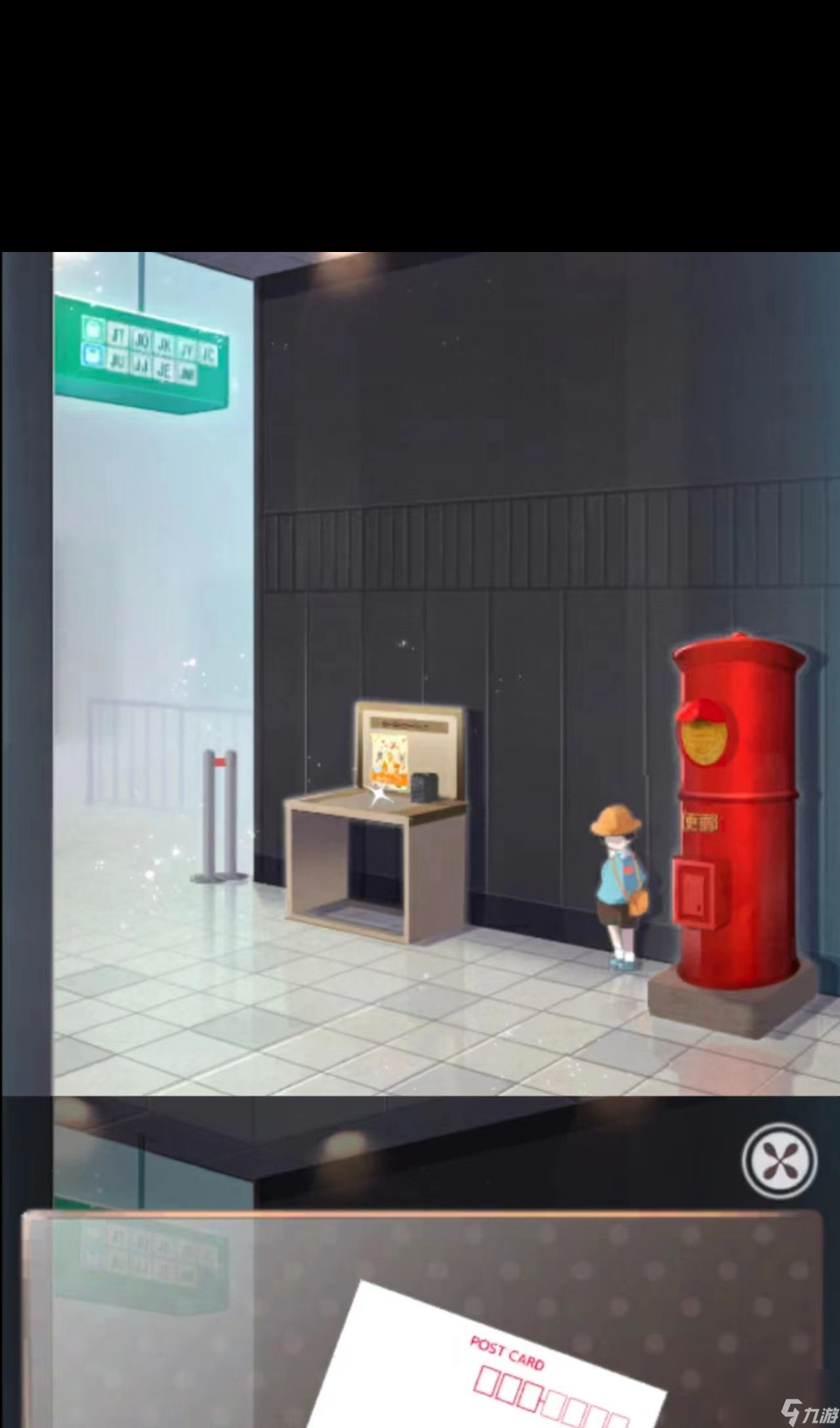Image resolution: width=840 pixels, height=1428 pixels.
Task: Check the green station line sign
Action: [x=142, y=354]
